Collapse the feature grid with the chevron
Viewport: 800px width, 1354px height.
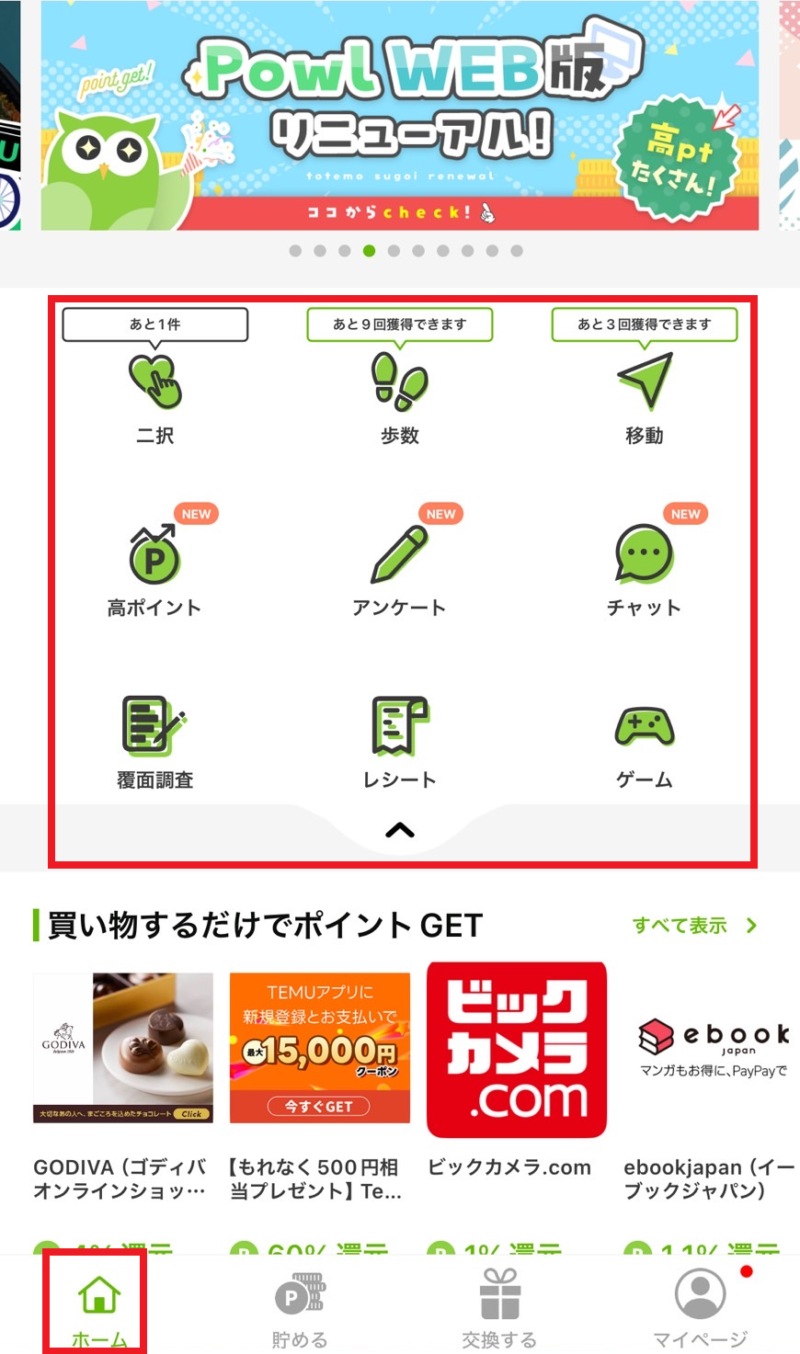point(399,829)
